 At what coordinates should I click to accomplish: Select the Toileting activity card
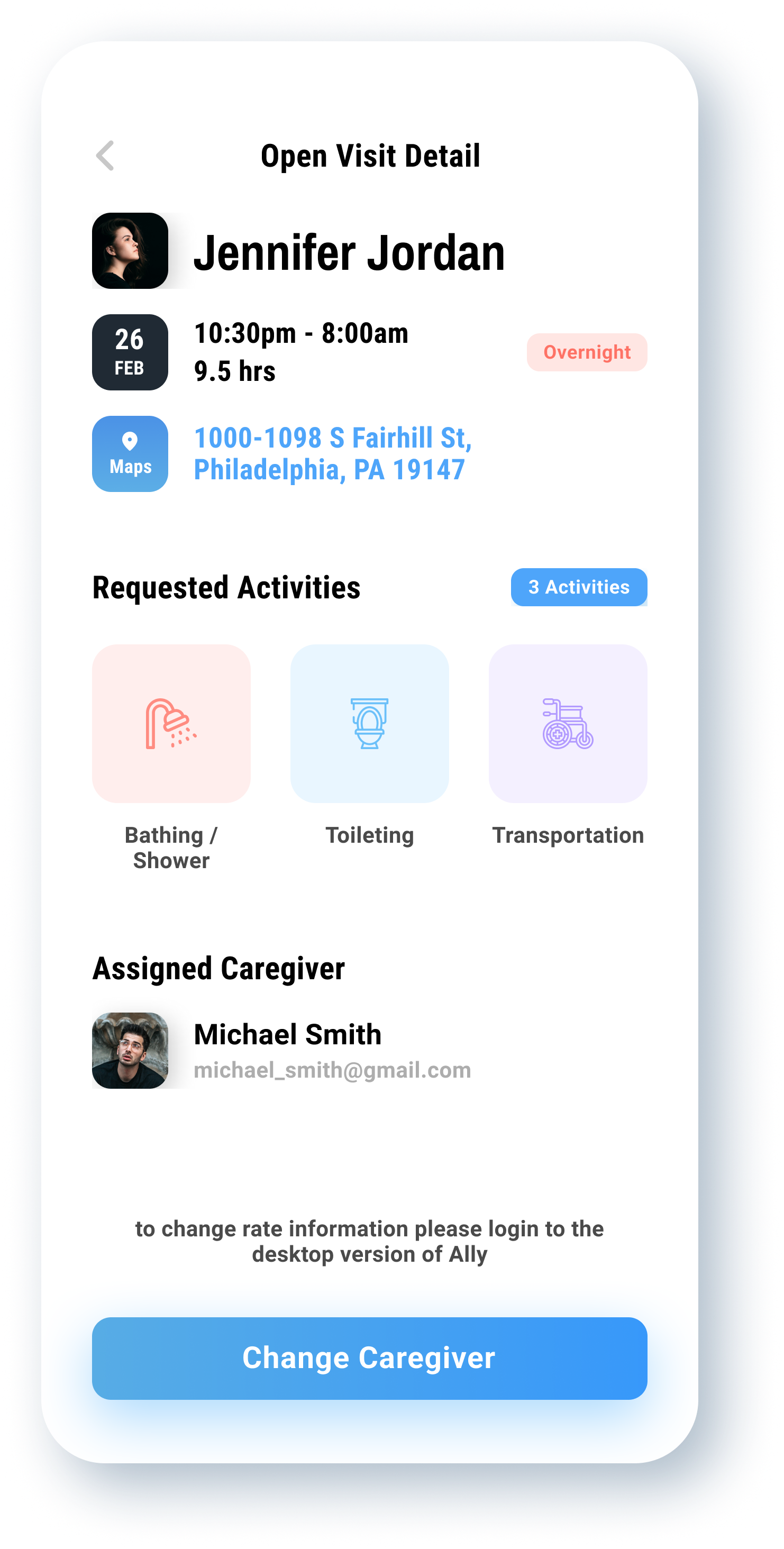coord(369,723)
